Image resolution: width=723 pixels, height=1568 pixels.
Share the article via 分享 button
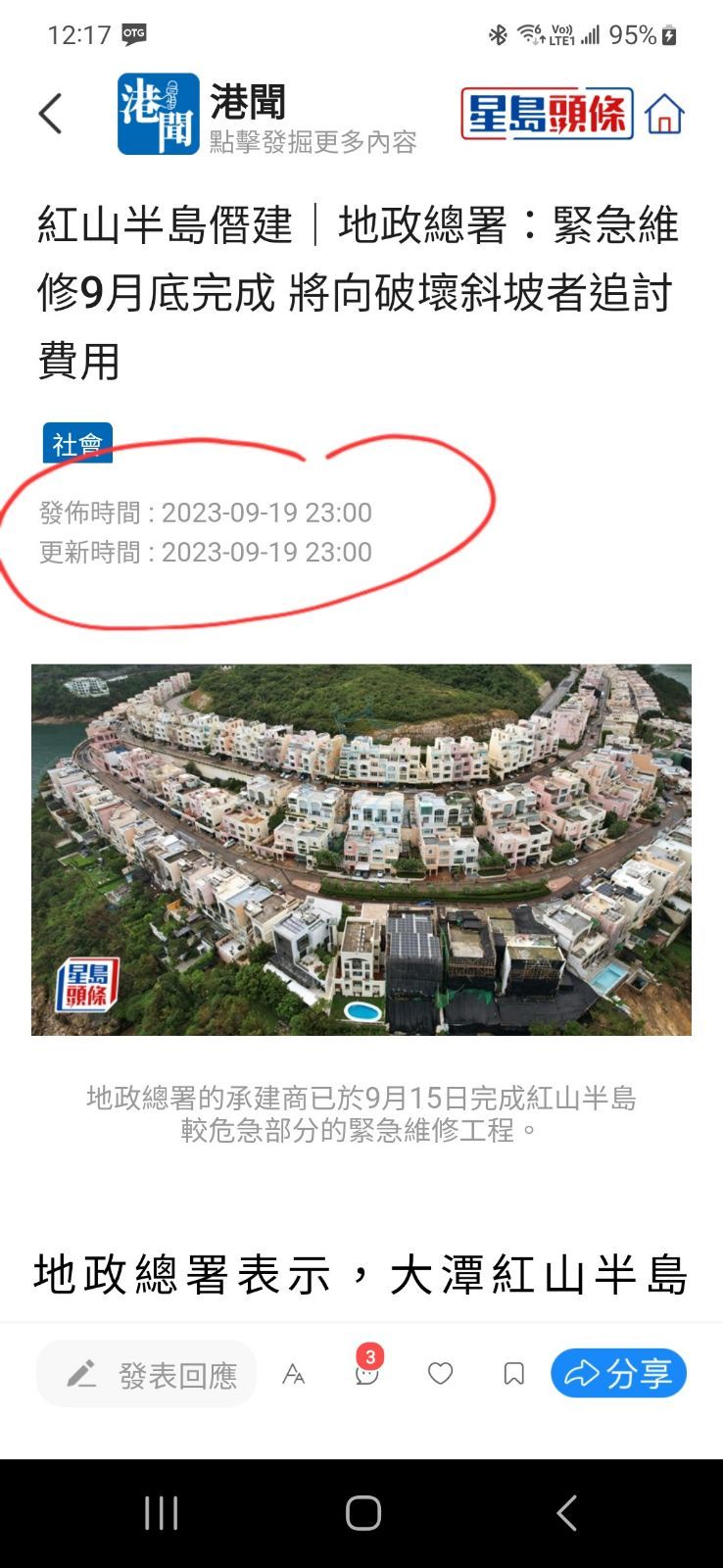tap(618, 1374)
